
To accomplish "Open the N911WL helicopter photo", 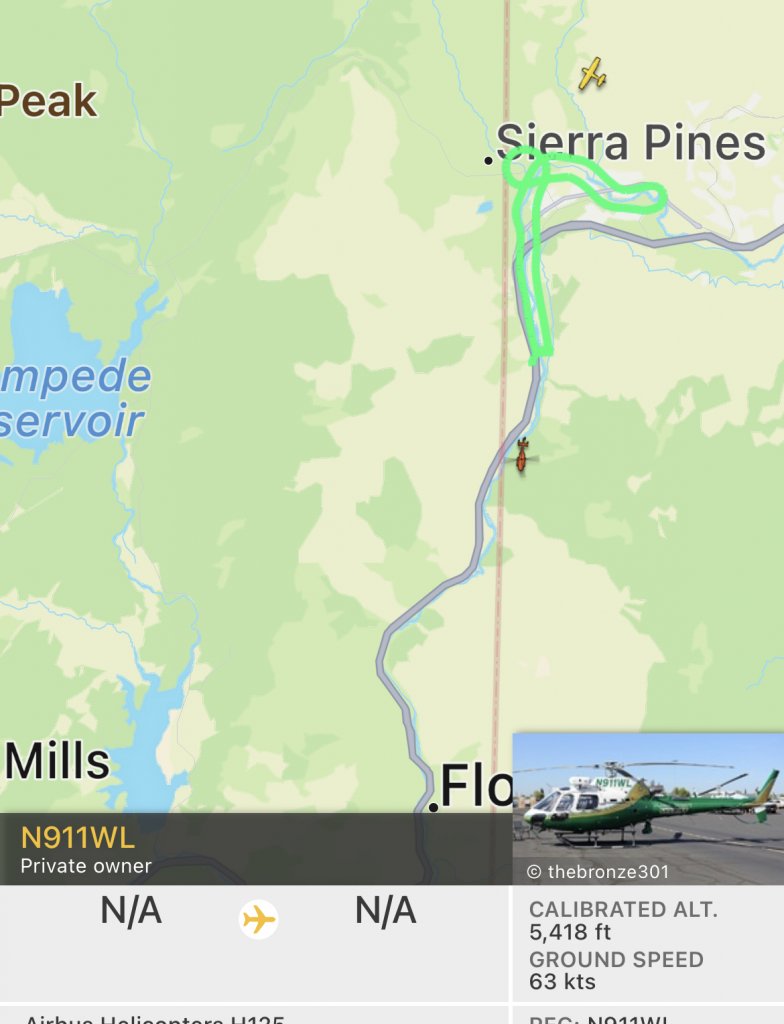I will click(648, 808).
